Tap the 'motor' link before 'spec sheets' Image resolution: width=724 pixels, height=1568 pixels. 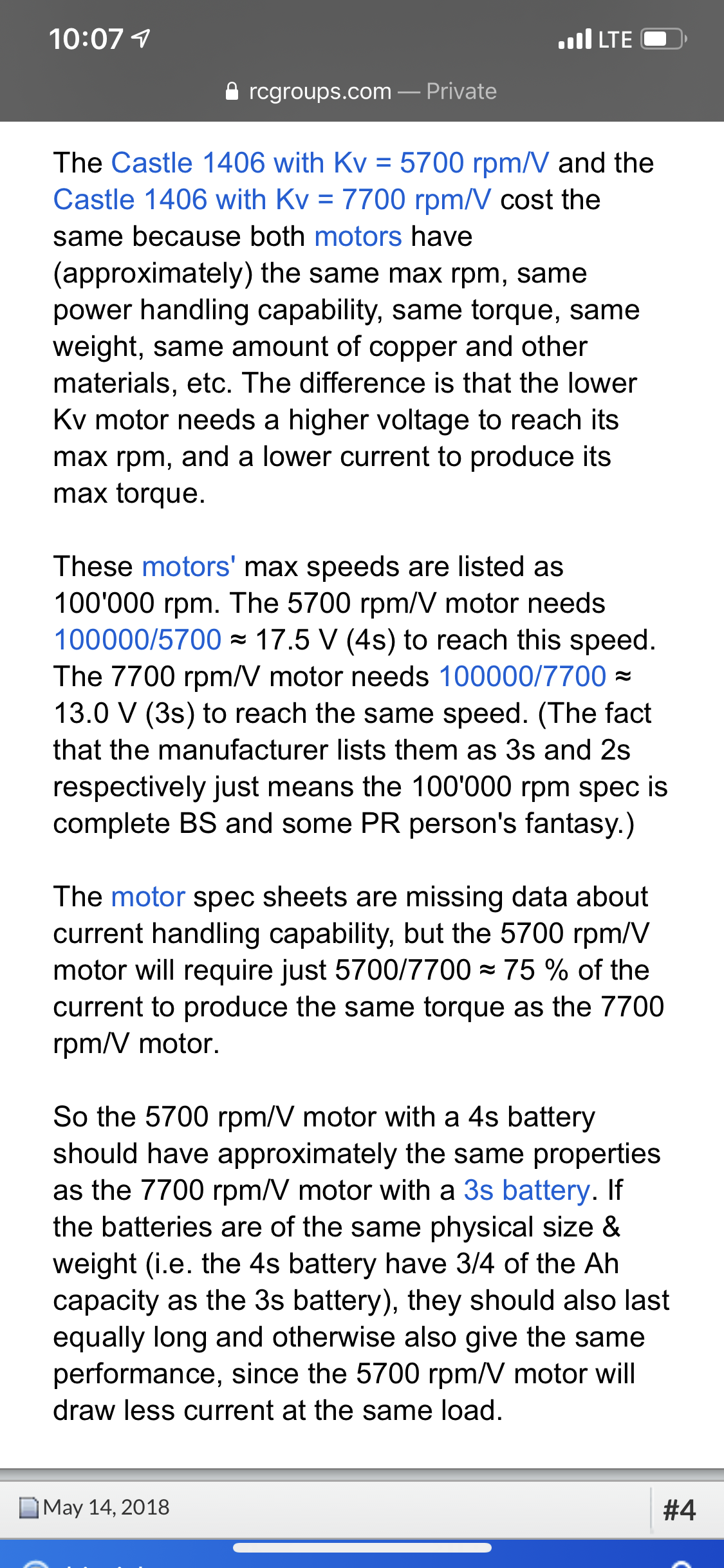(x=148, y=897)
